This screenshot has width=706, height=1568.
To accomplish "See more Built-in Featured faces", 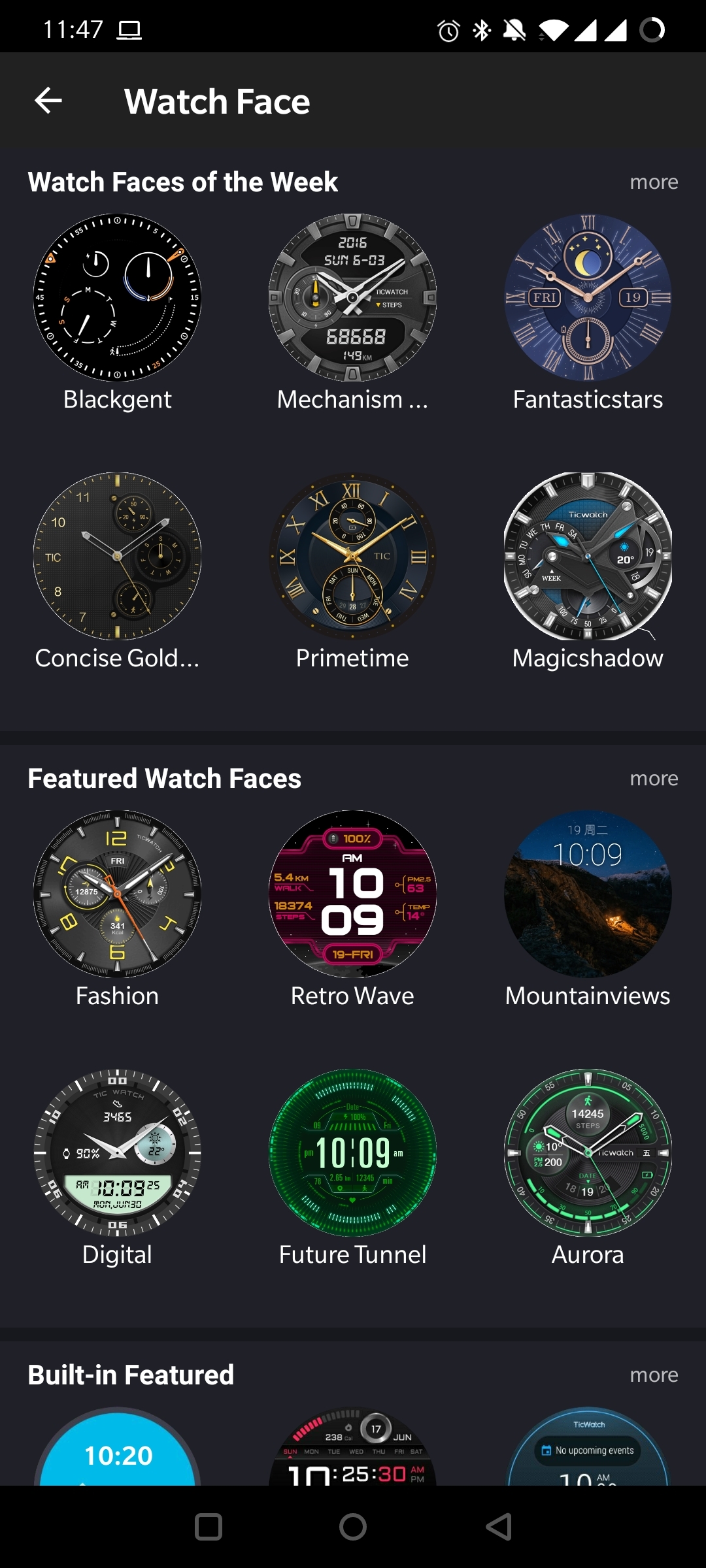I will [x=654, y=1375].
